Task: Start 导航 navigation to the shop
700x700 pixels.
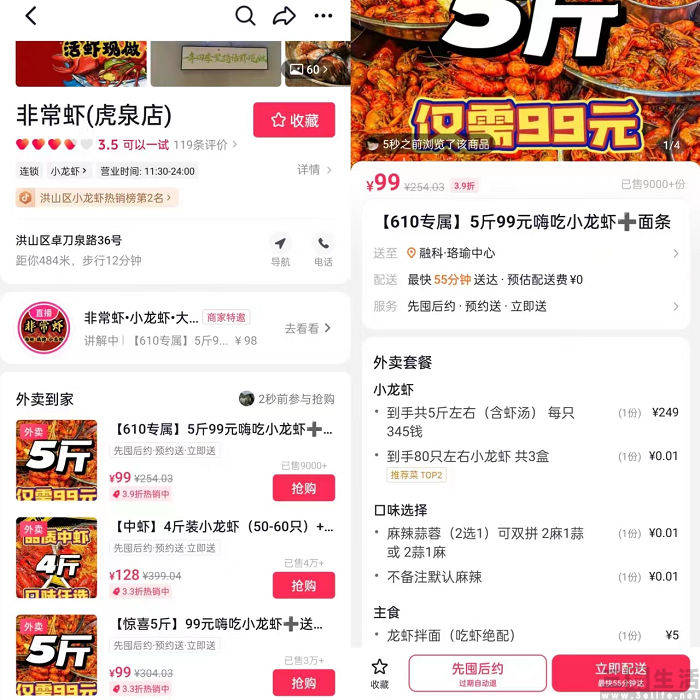Action: pos(280,250)
